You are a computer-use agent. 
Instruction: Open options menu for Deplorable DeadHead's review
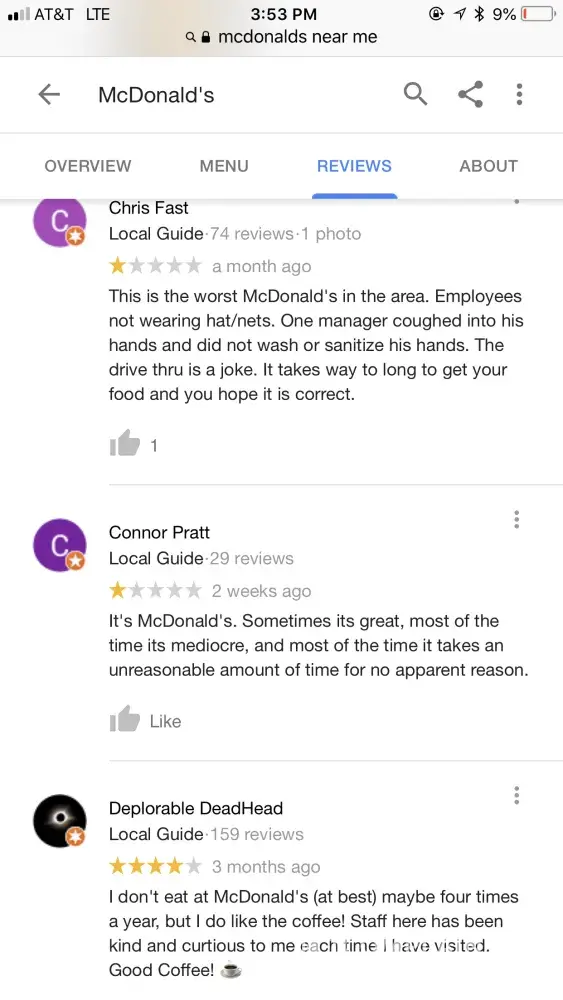pos(516,795)
